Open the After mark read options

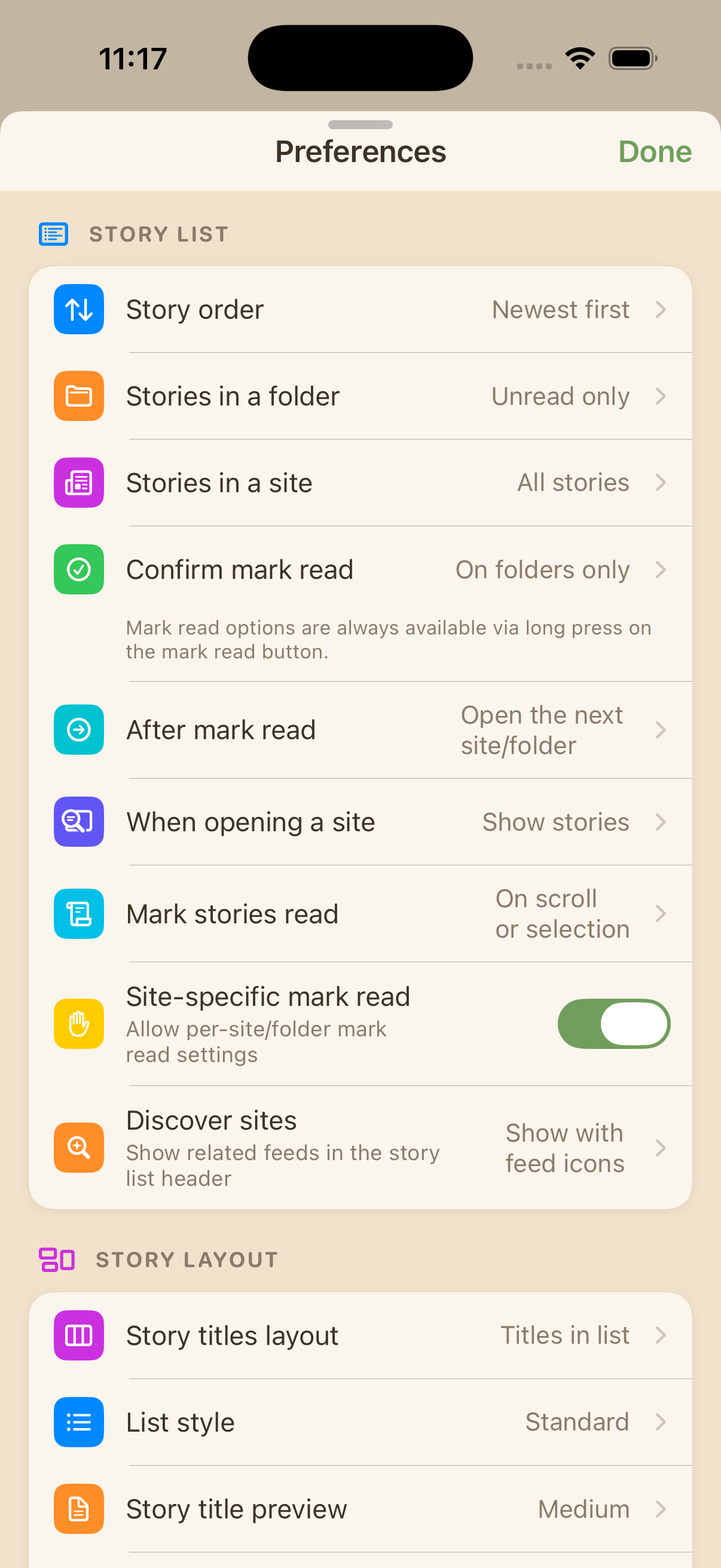[x=360, y=730]
